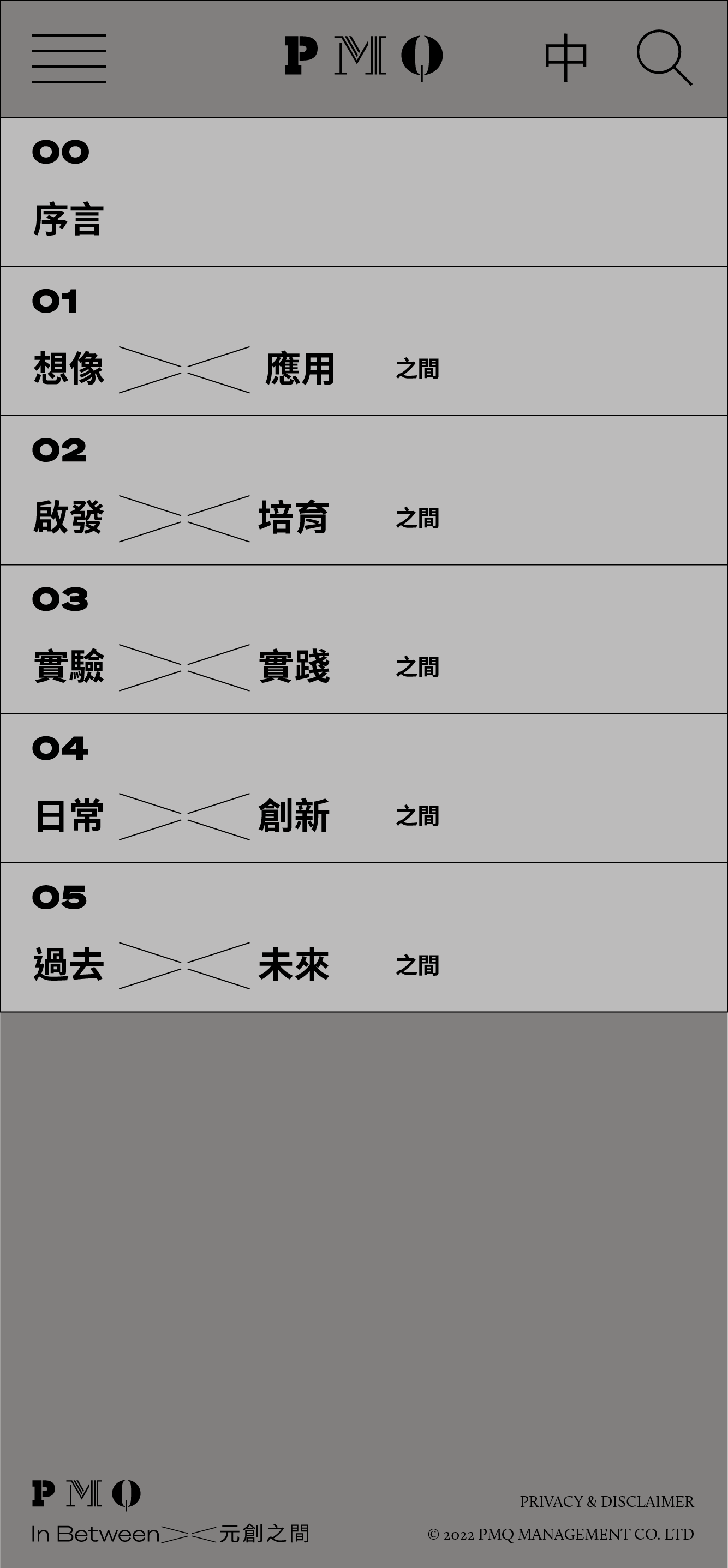Screen dimensions: 728x1568
Task: Go to chapter 03 實驗 實踐 之間
Action: [363, 640]
